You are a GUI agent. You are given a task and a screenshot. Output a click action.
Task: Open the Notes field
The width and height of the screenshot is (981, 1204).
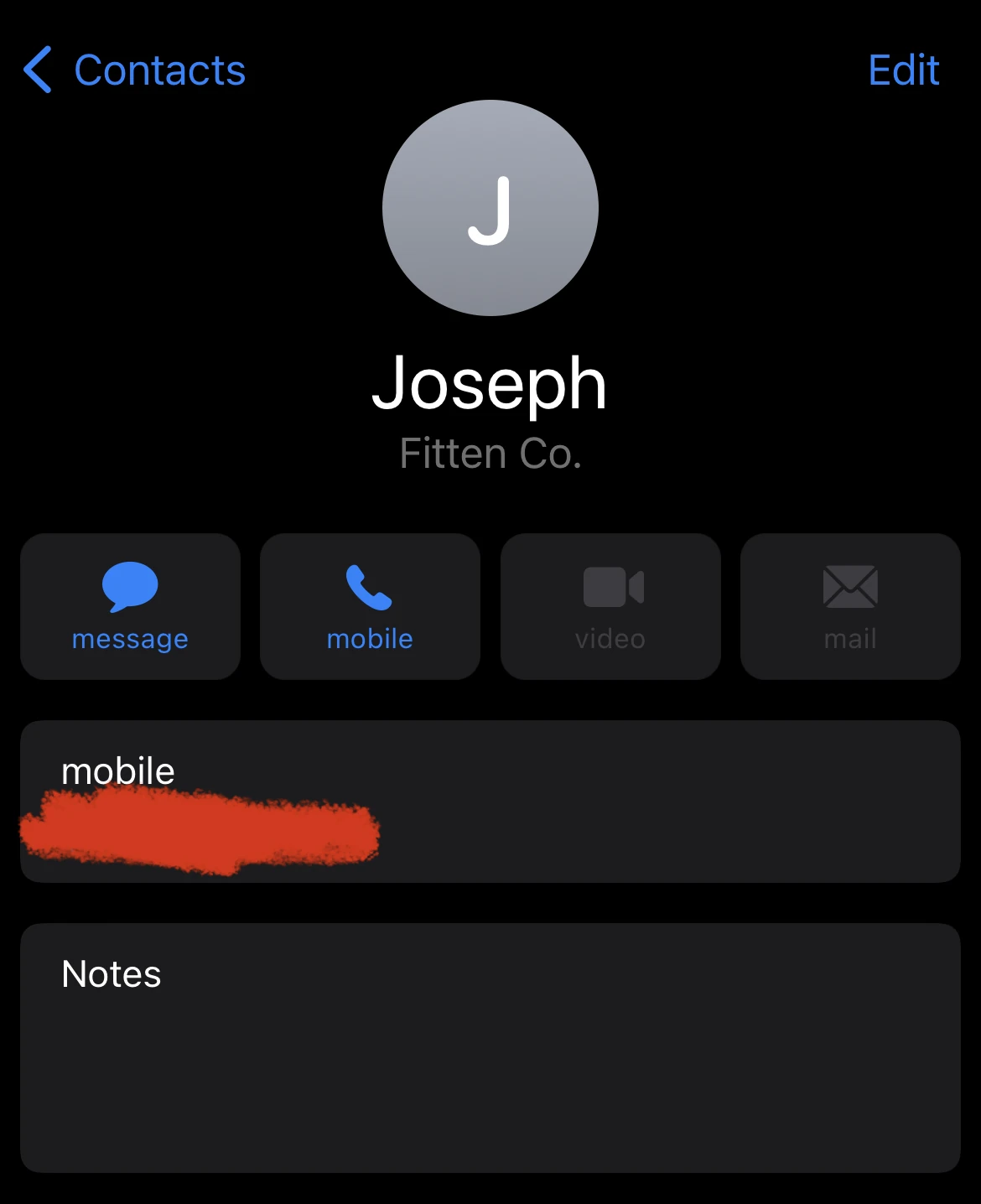[490, 1047]
